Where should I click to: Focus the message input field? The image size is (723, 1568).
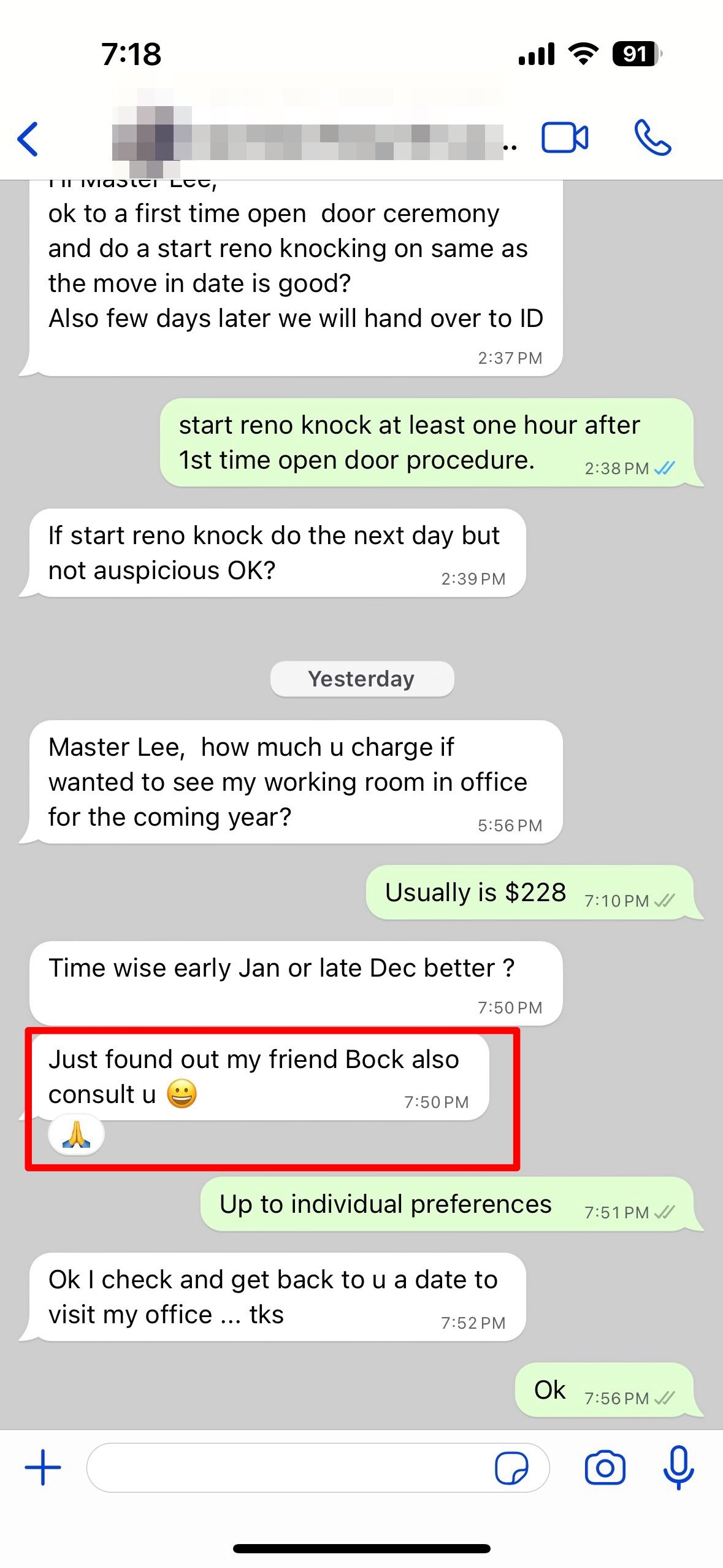288,1467
